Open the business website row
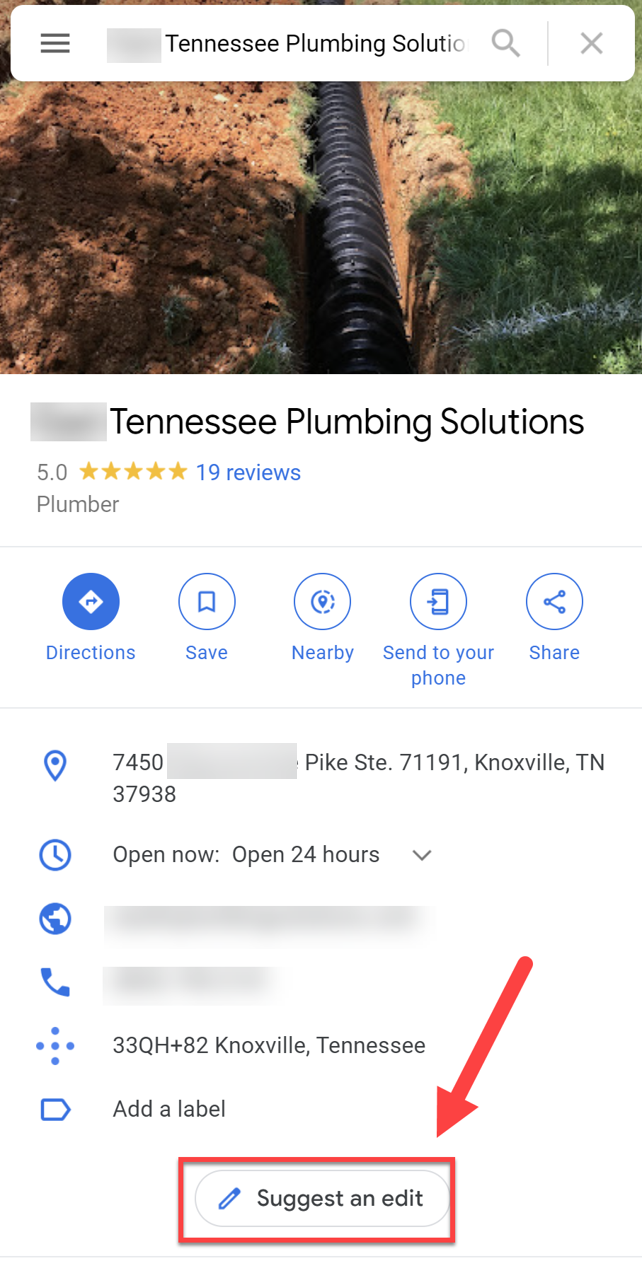Screen dimensions: 642x1273 (265, 919)
